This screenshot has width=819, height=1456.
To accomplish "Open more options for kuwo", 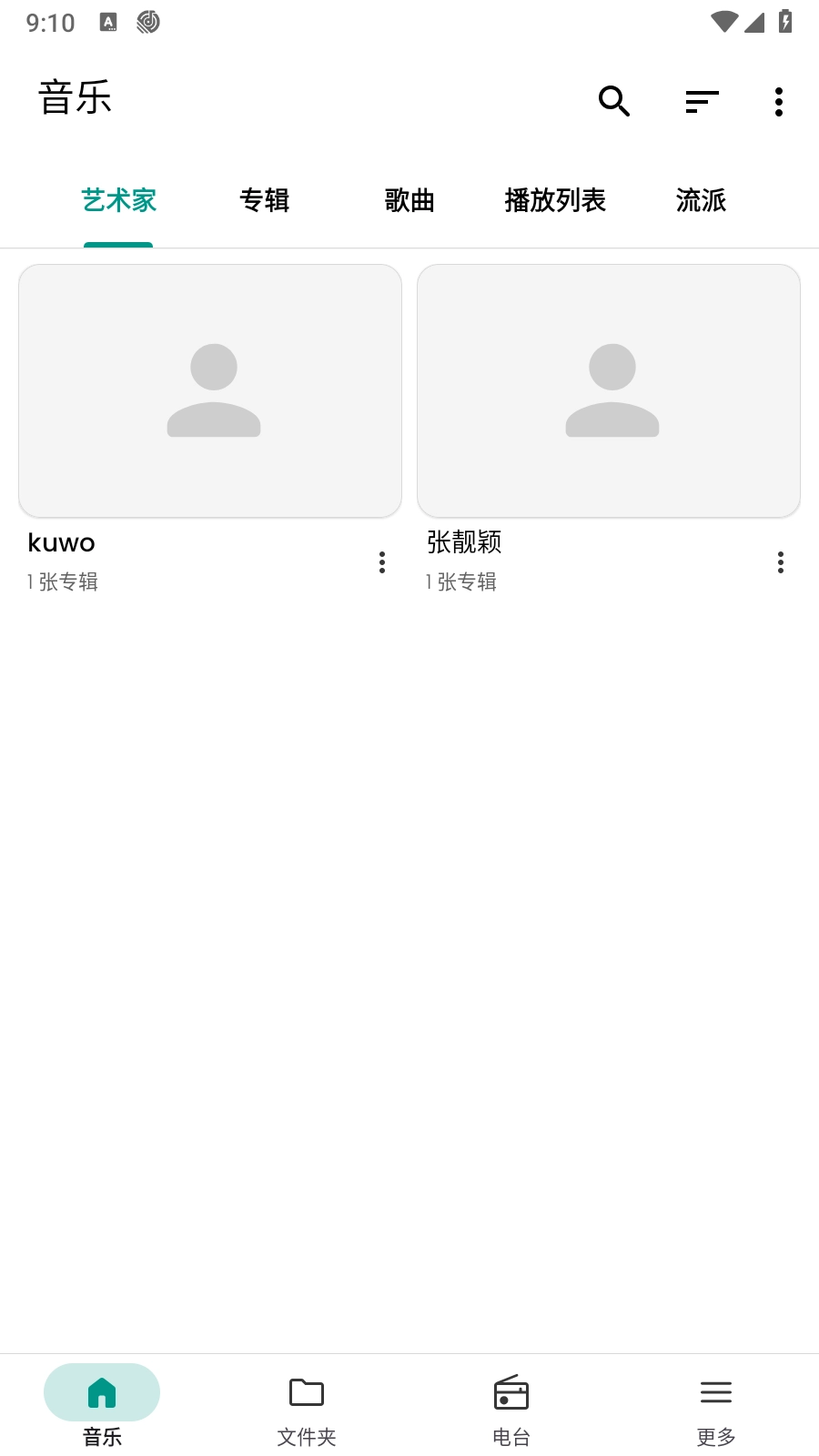I will (x=382, y=562).
